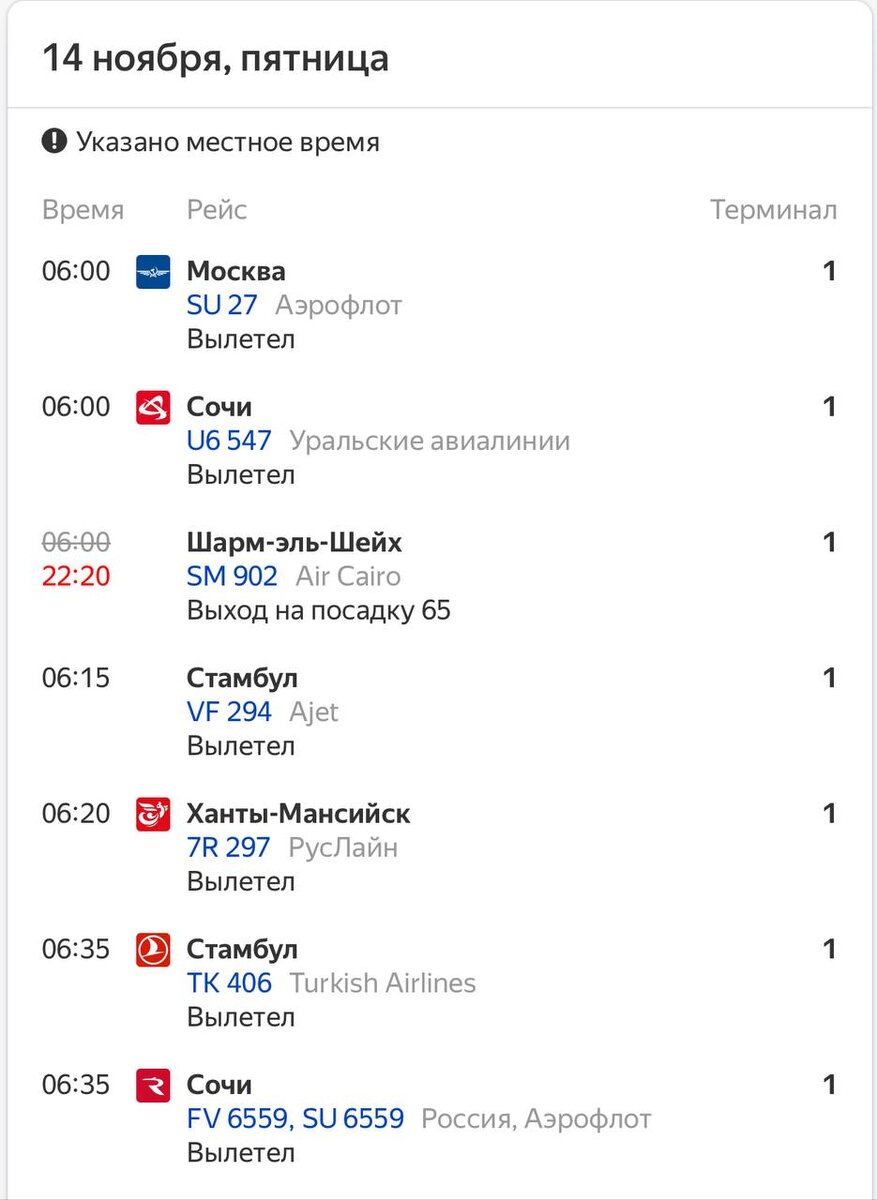Screen dimensions: 877x1200
Task: View details of Air Cairo flight SM 902
Action: click(232, 577)
